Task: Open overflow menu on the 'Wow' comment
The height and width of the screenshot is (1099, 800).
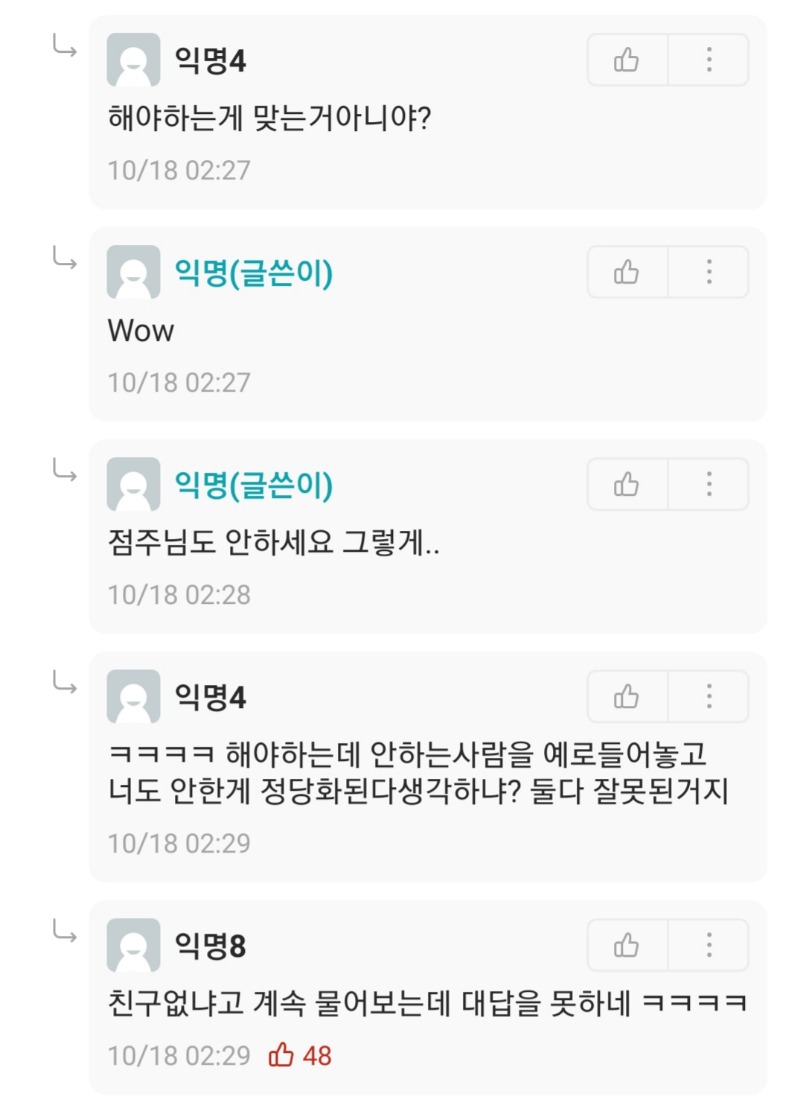Action: click(x=708, y=272)
